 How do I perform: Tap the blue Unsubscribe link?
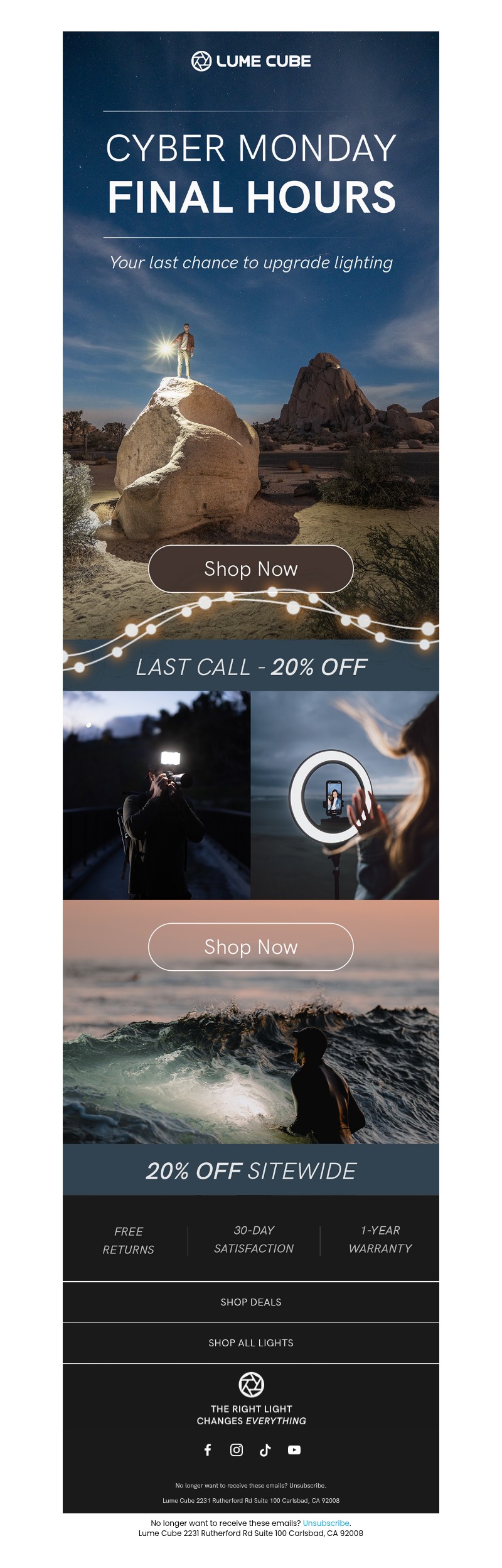click(x=326, y=1523)
